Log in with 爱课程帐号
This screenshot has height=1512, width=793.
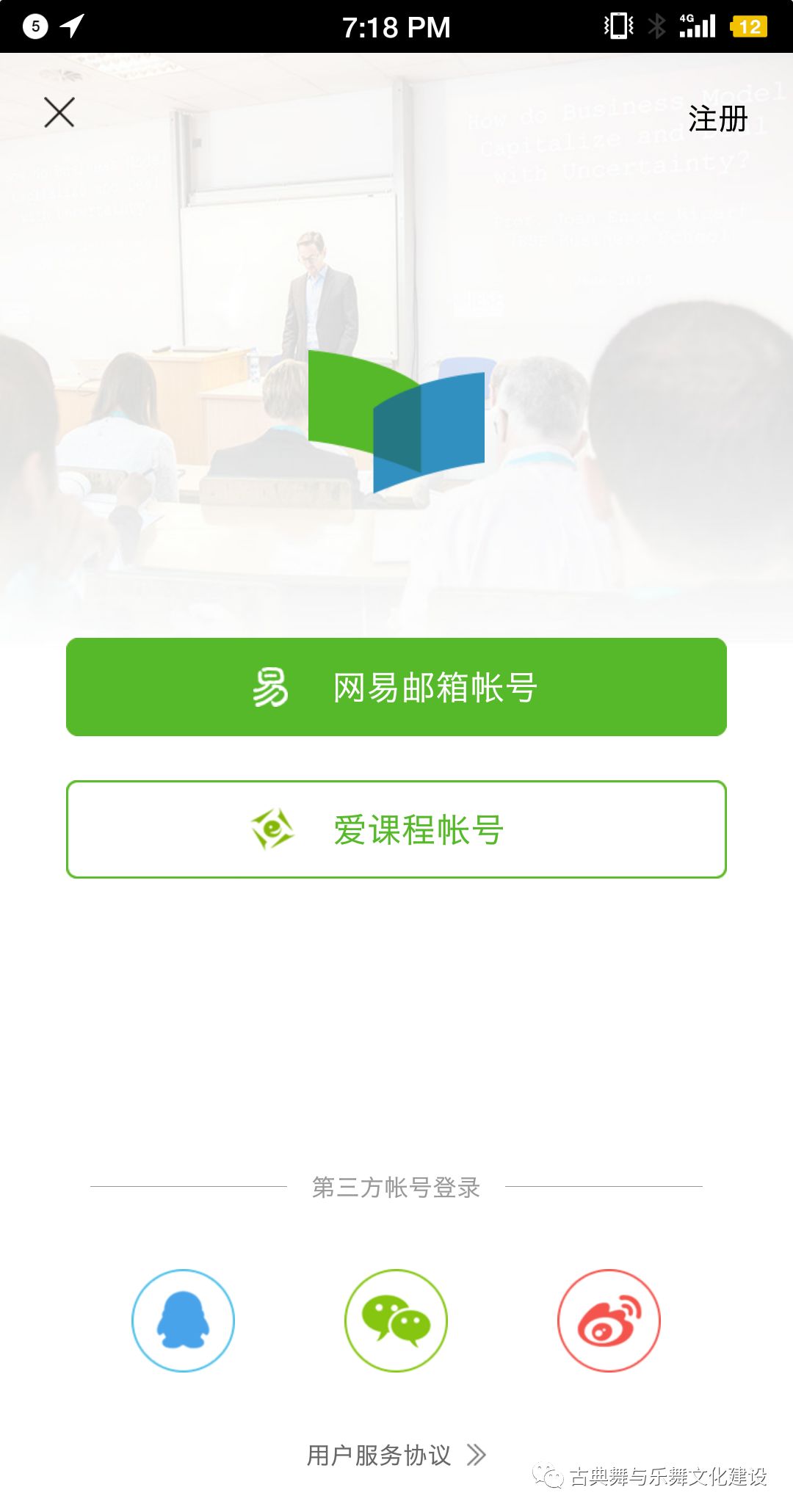[x=396, y=829]
